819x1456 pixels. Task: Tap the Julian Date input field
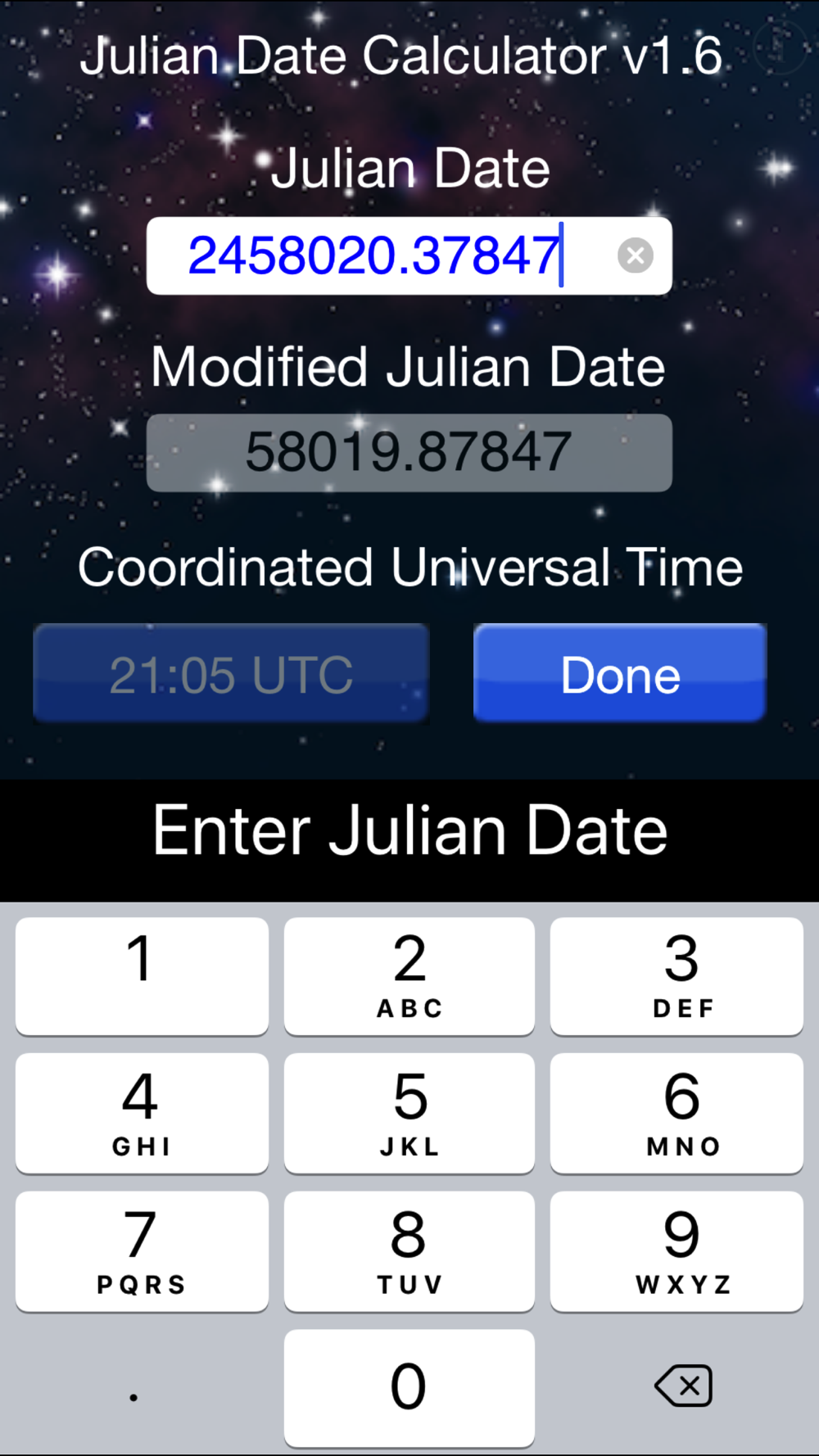pos(369,255)
